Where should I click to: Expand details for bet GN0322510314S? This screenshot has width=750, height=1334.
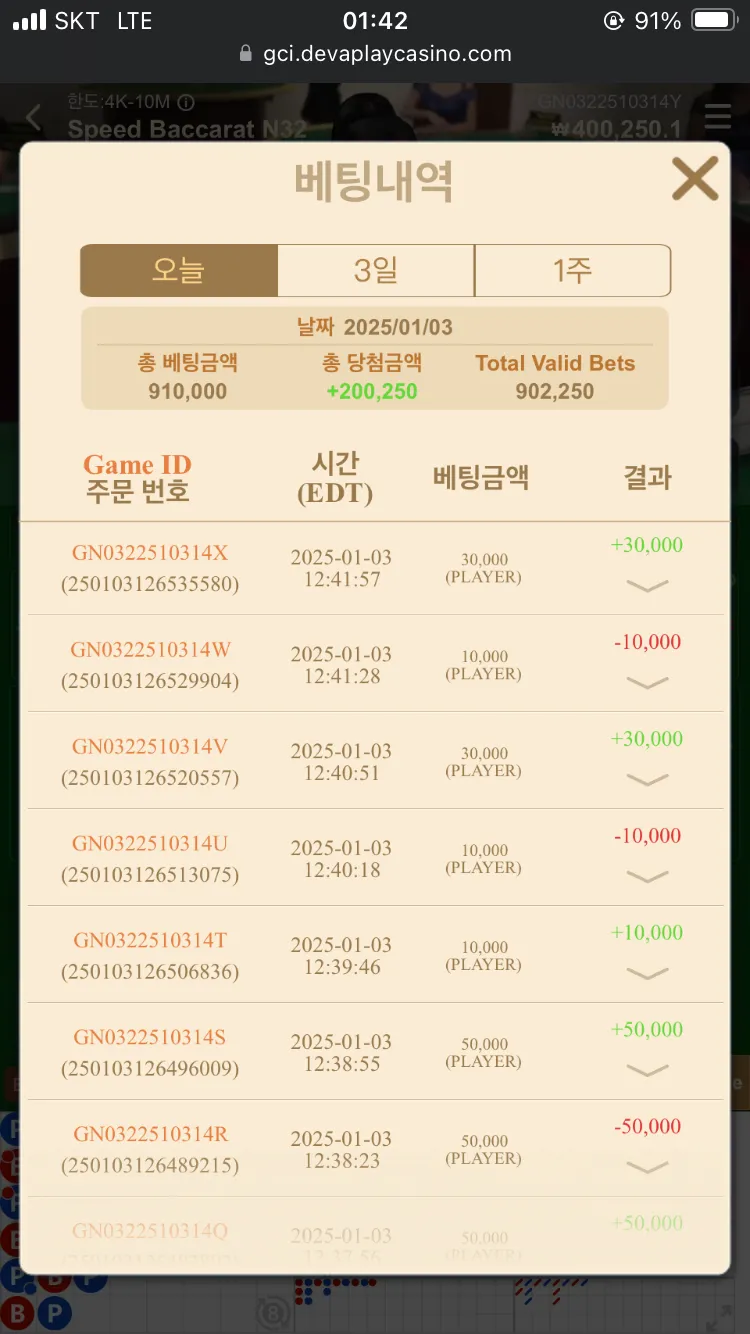[647, 1071]
